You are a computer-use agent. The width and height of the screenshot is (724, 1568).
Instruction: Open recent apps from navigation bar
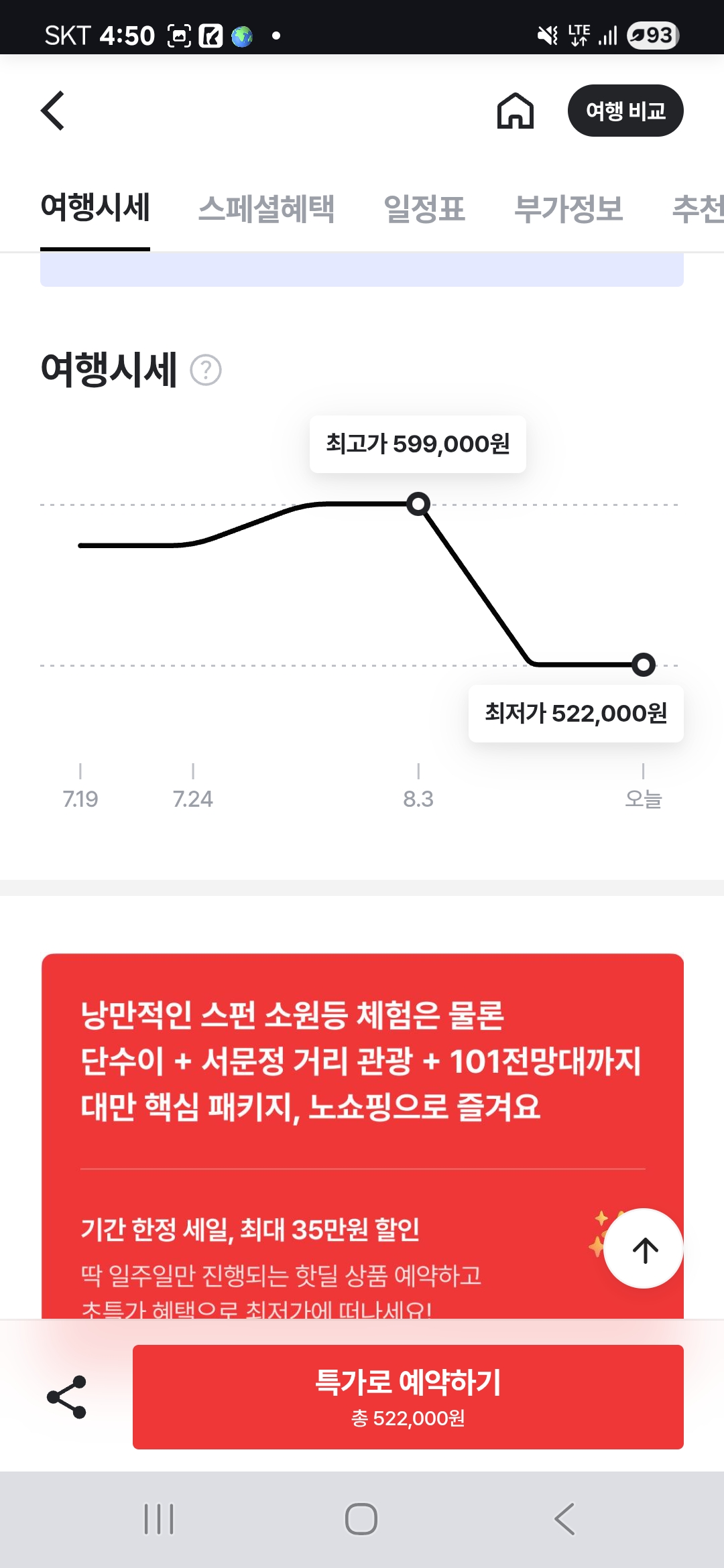[159, 1519]
